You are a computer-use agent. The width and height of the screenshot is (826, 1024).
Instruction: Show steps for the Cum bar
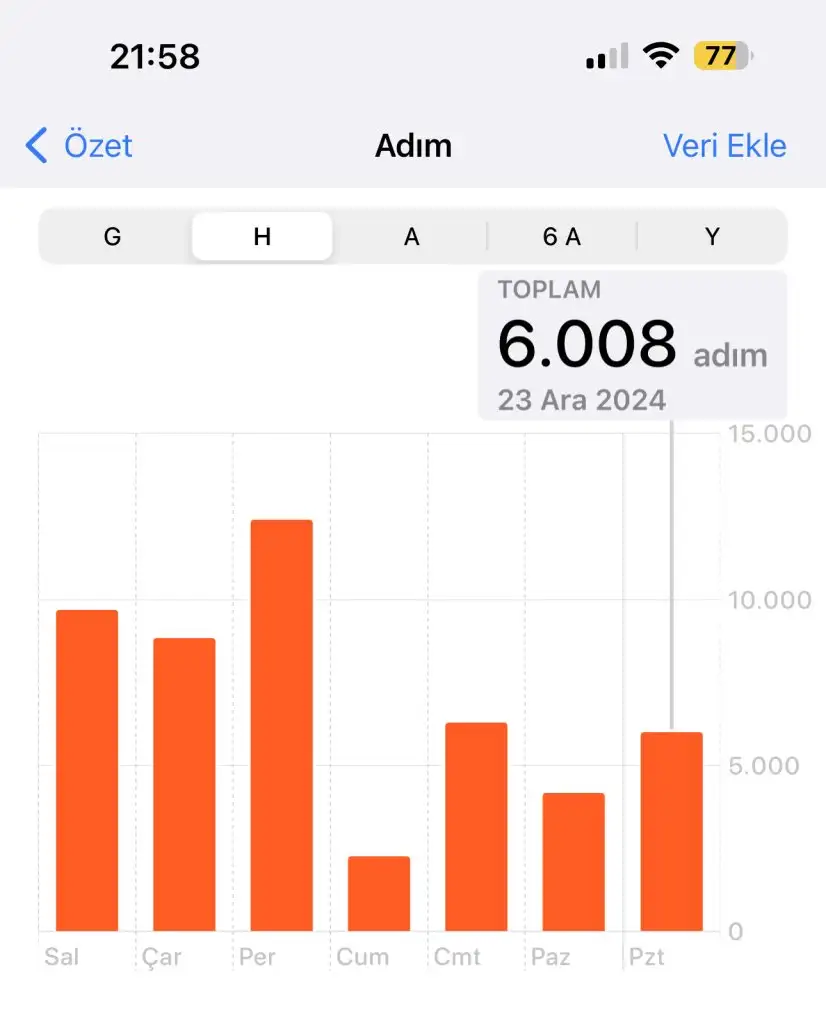379,893
